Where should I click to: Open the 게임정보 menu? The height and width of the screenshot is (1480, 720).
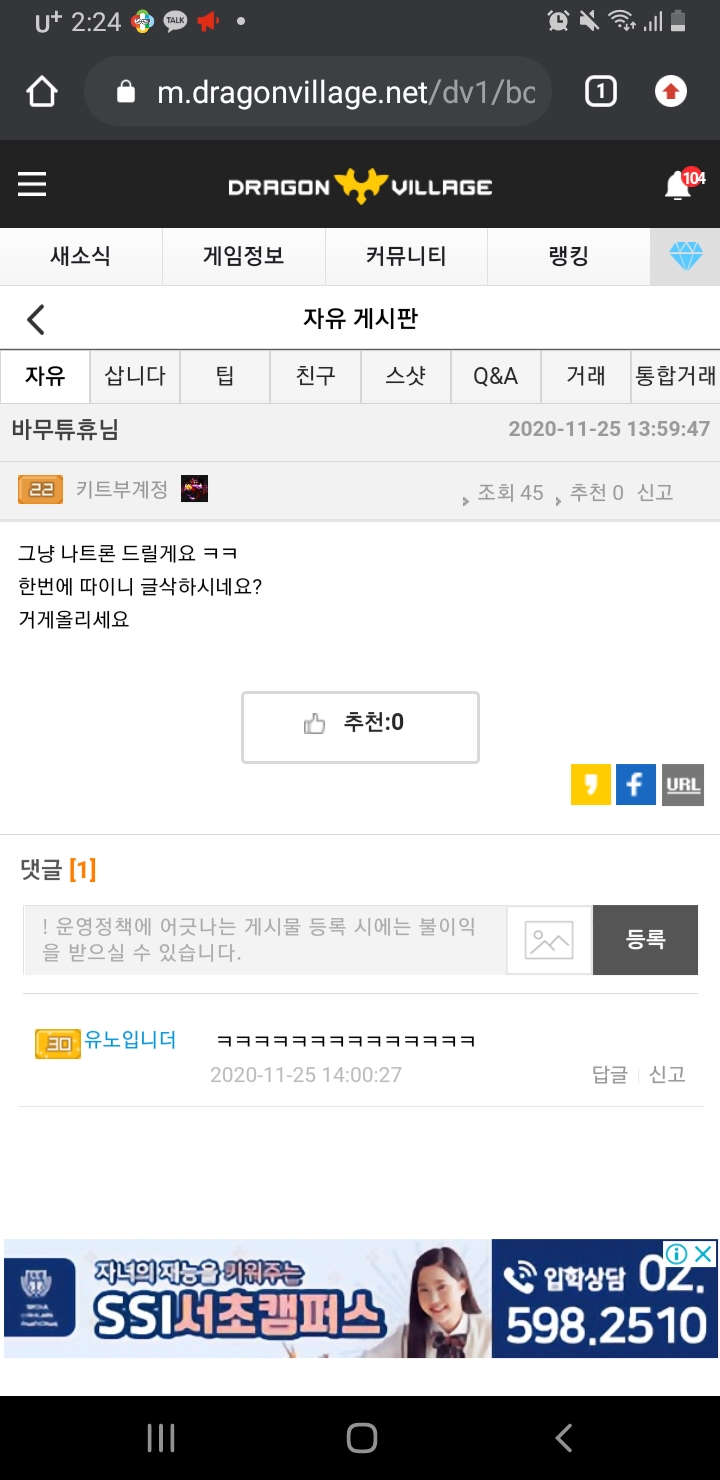point(244,256)
